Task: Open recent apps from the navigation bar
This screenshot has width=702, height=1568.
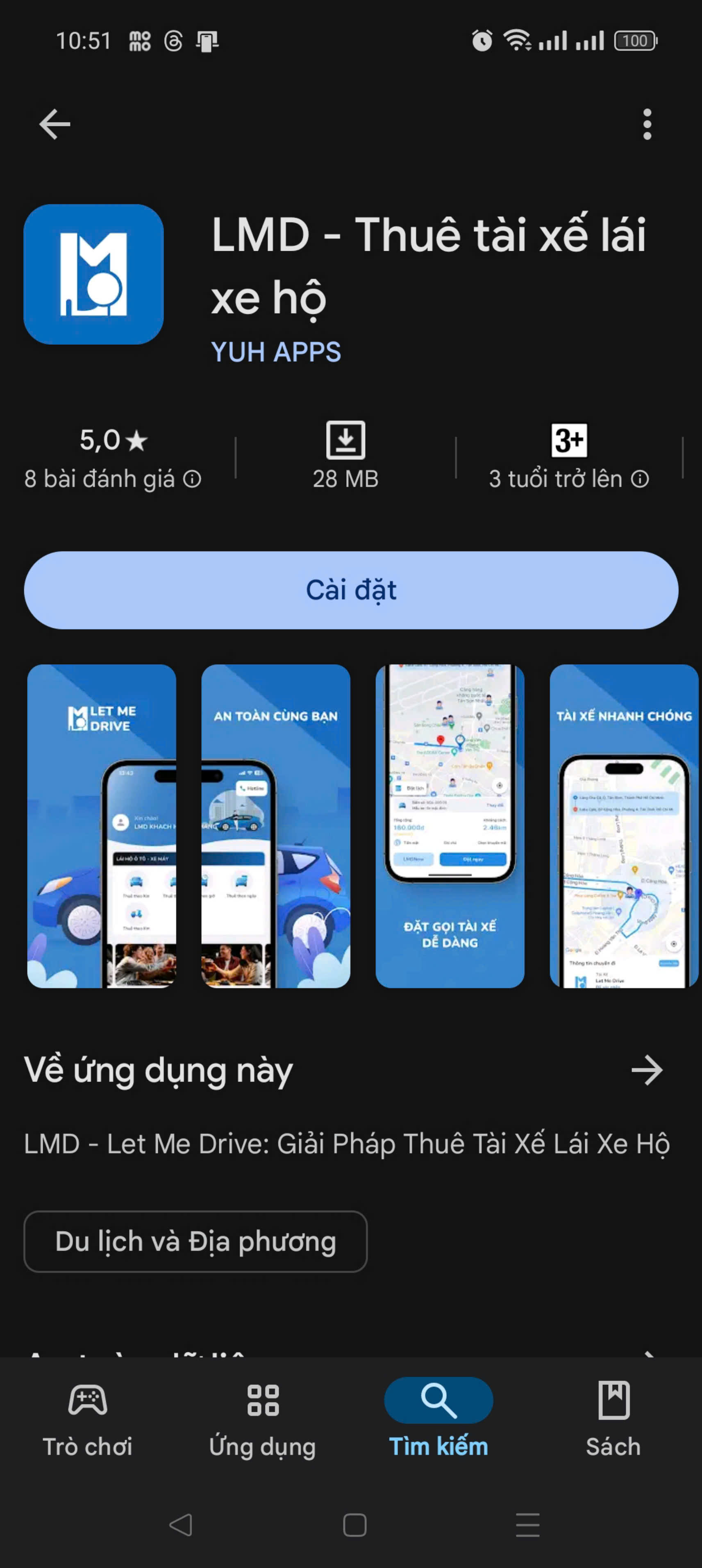Action: (527, 1525)
